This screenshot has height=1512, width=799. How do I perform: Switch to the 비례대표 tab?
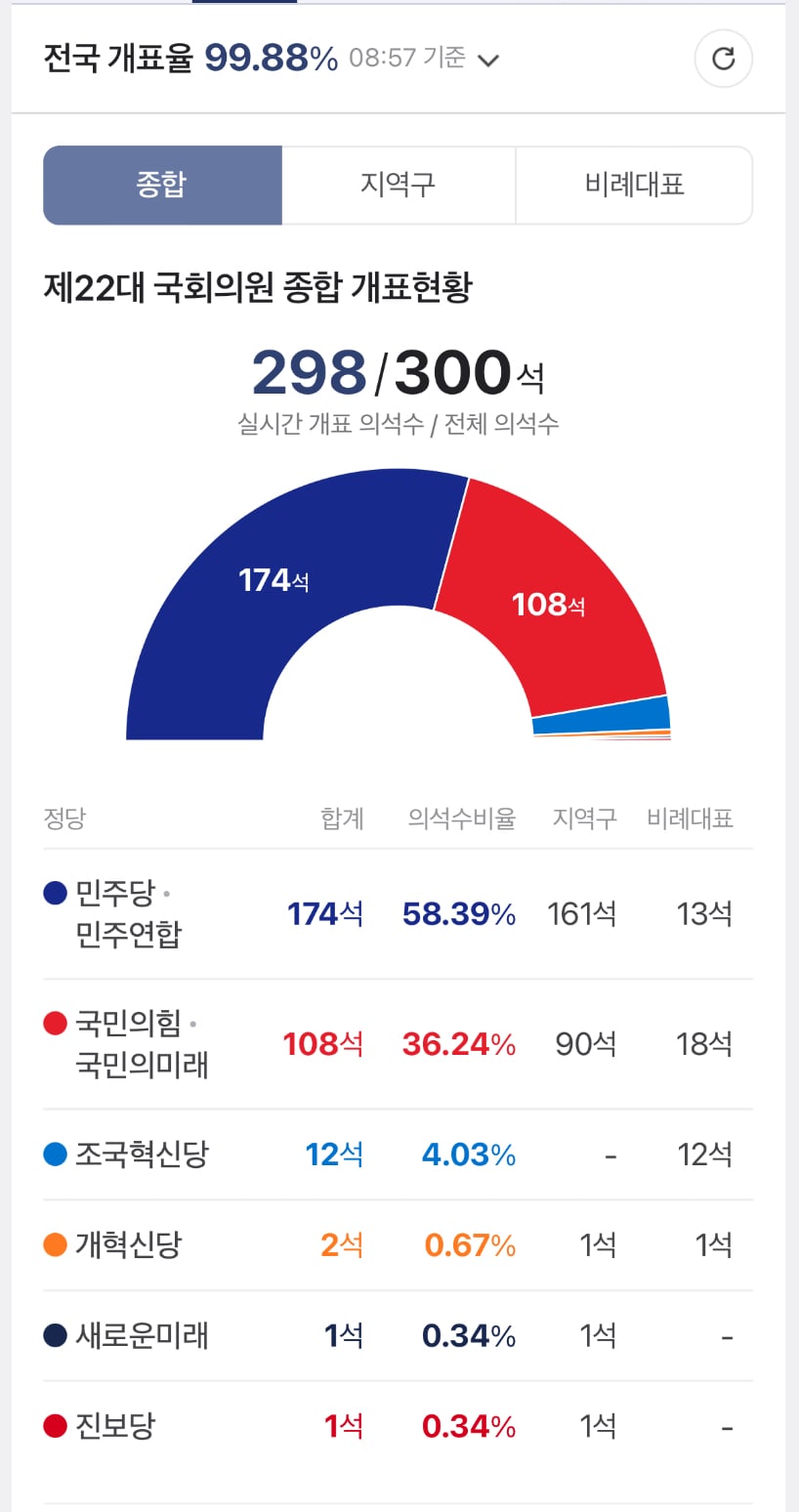[x=634, y=186]
